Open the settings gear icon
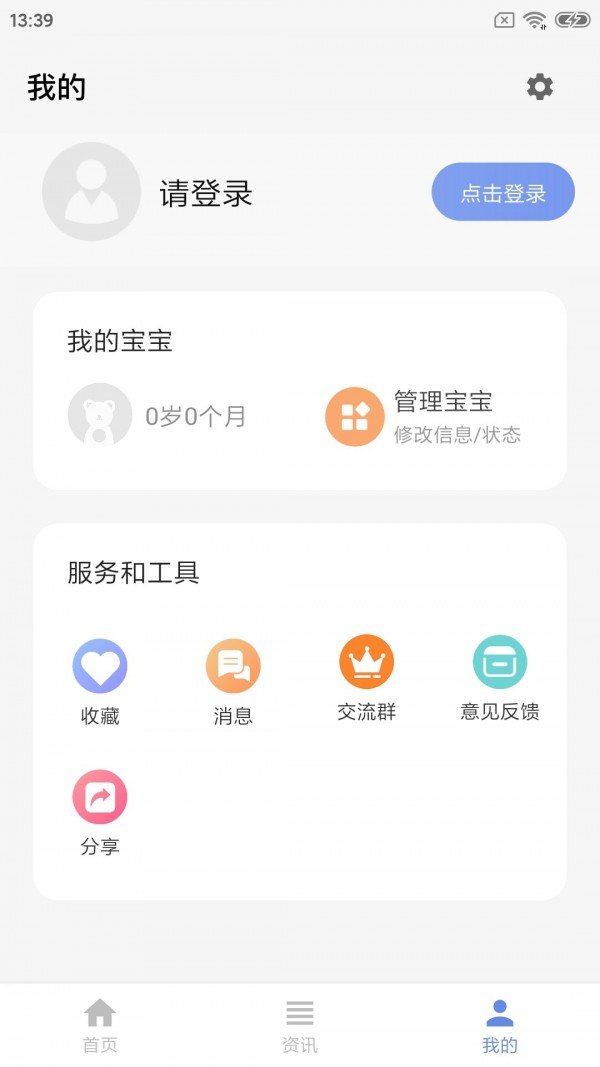 [x=540, y=87]
